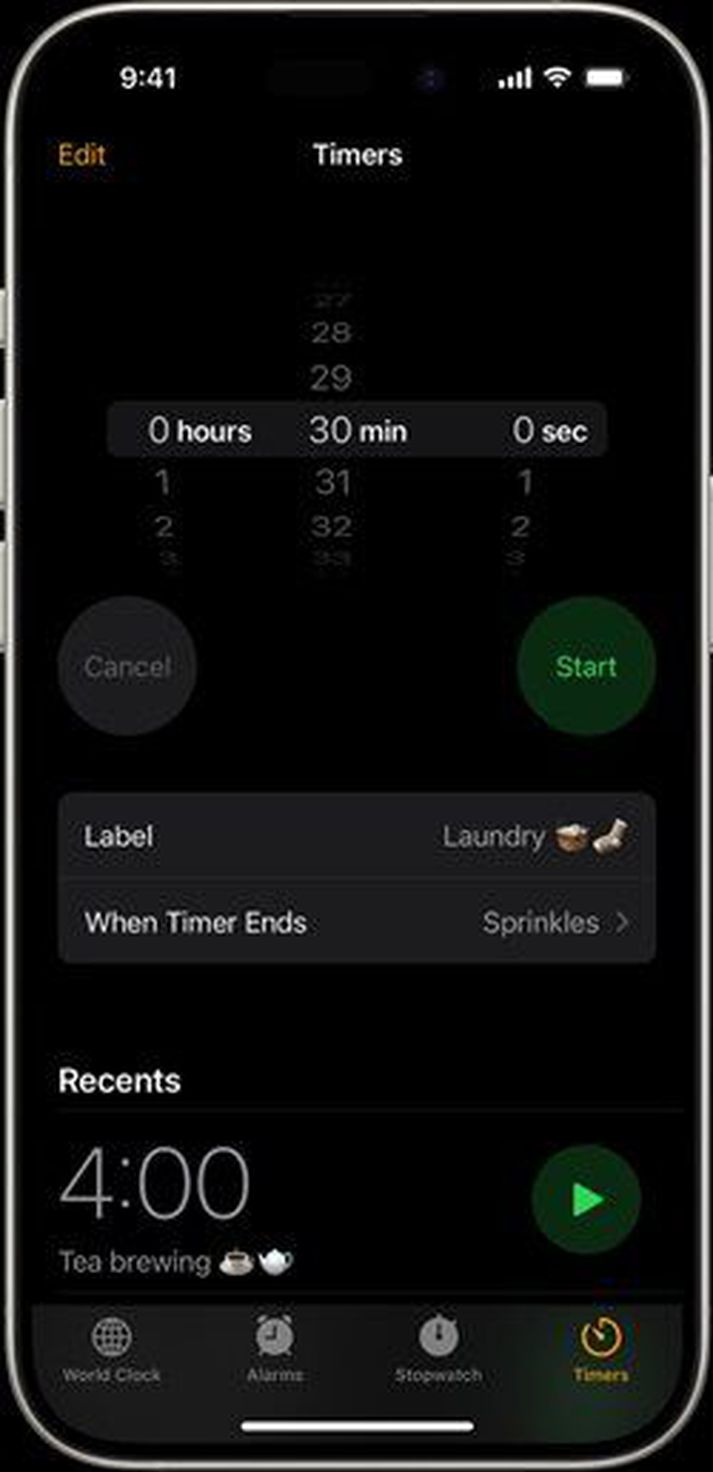Start the recent 4:00 Tea brewing timer
Image resolution: width=713 pixels, height=1472 pixels.
[x=586, y=1198]
